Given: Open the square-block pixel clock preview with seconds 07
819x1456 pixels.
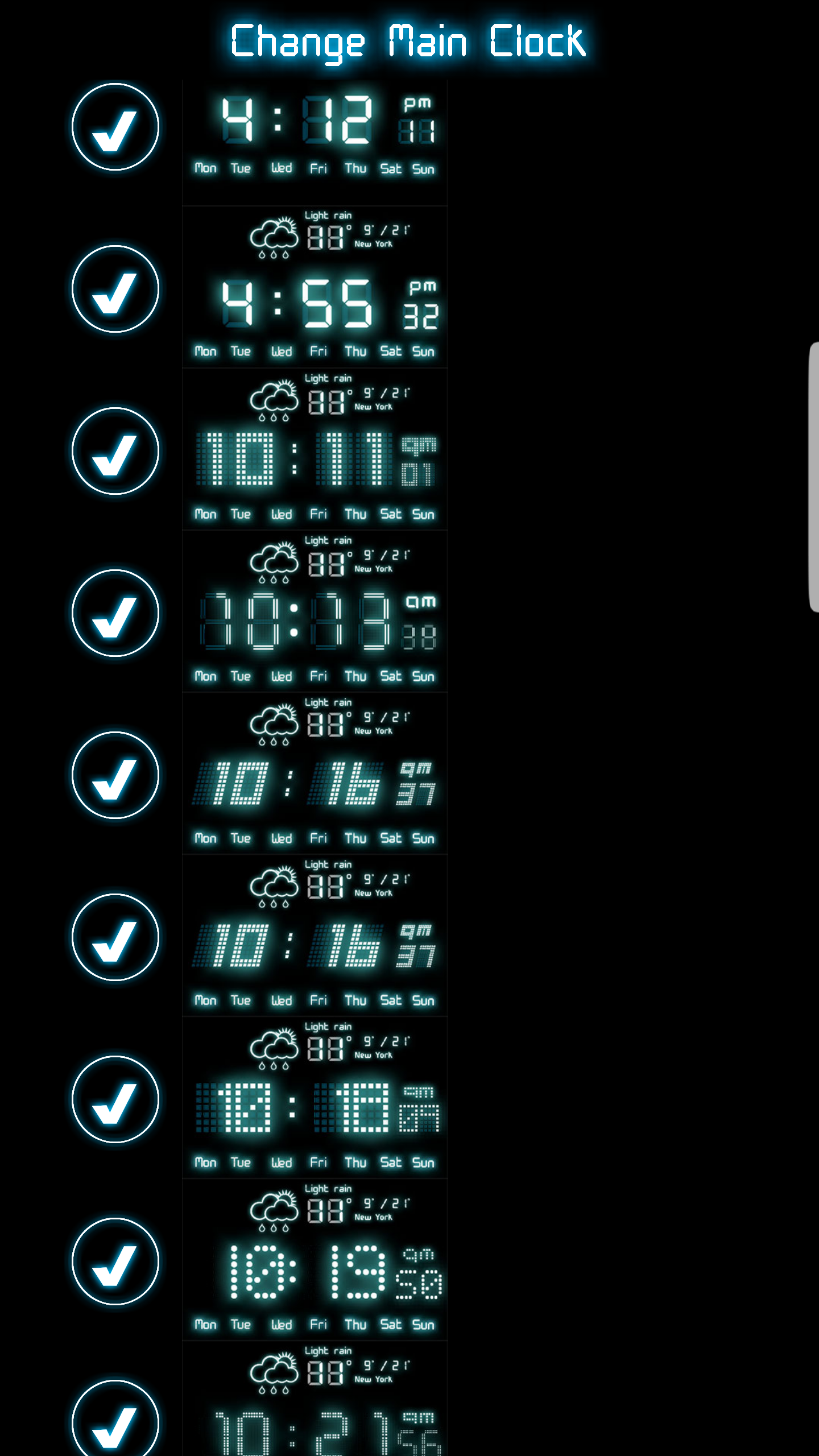Looking at the screenshot, I should point(315,1098).
